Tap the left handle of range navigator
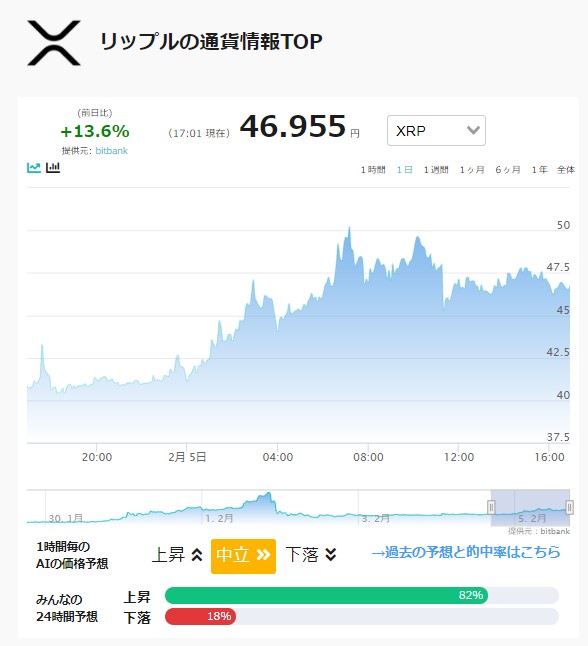Viewport: 588px width, 646px height. 491,507
